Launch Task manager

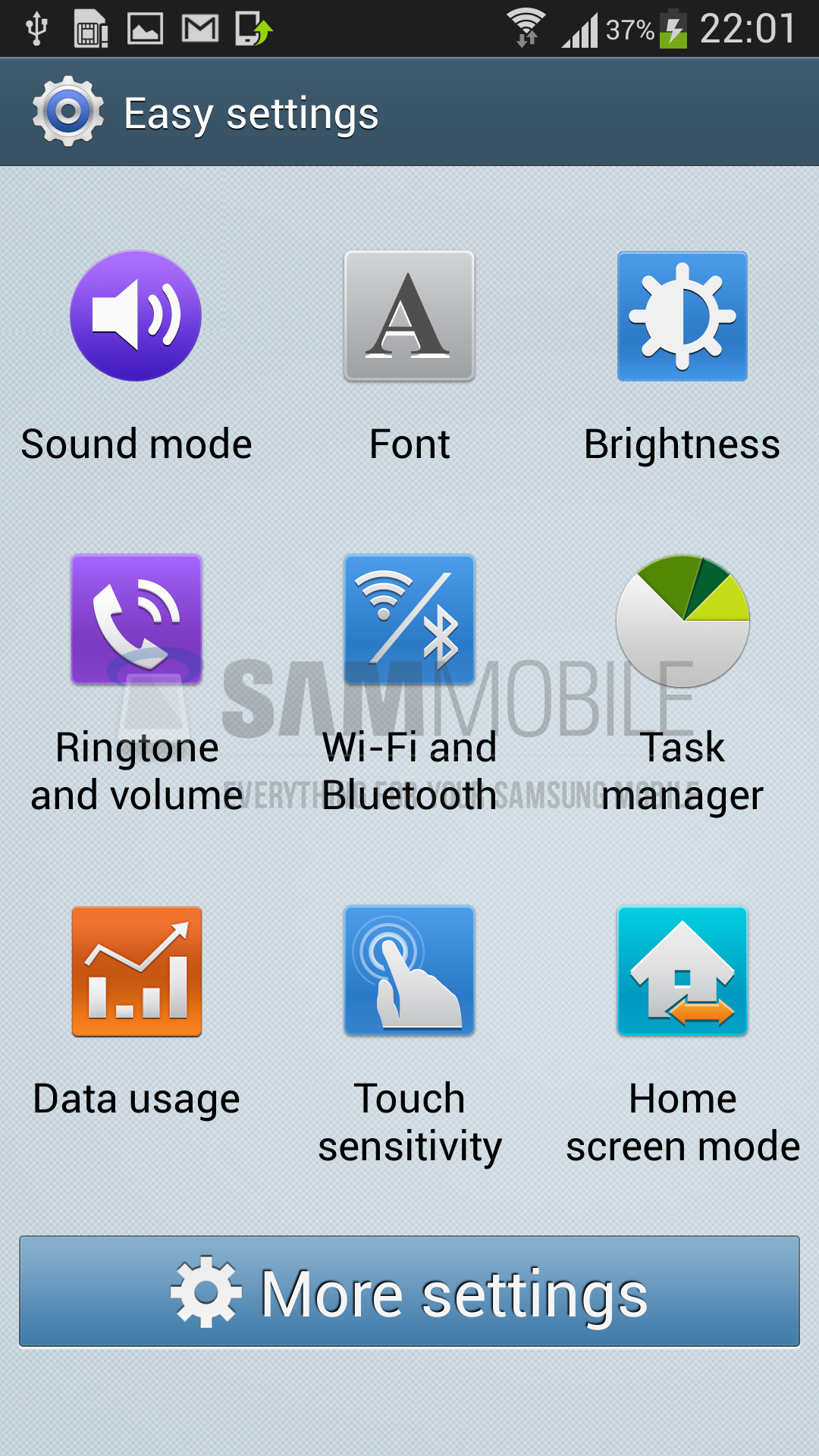(x=682, y=621)
